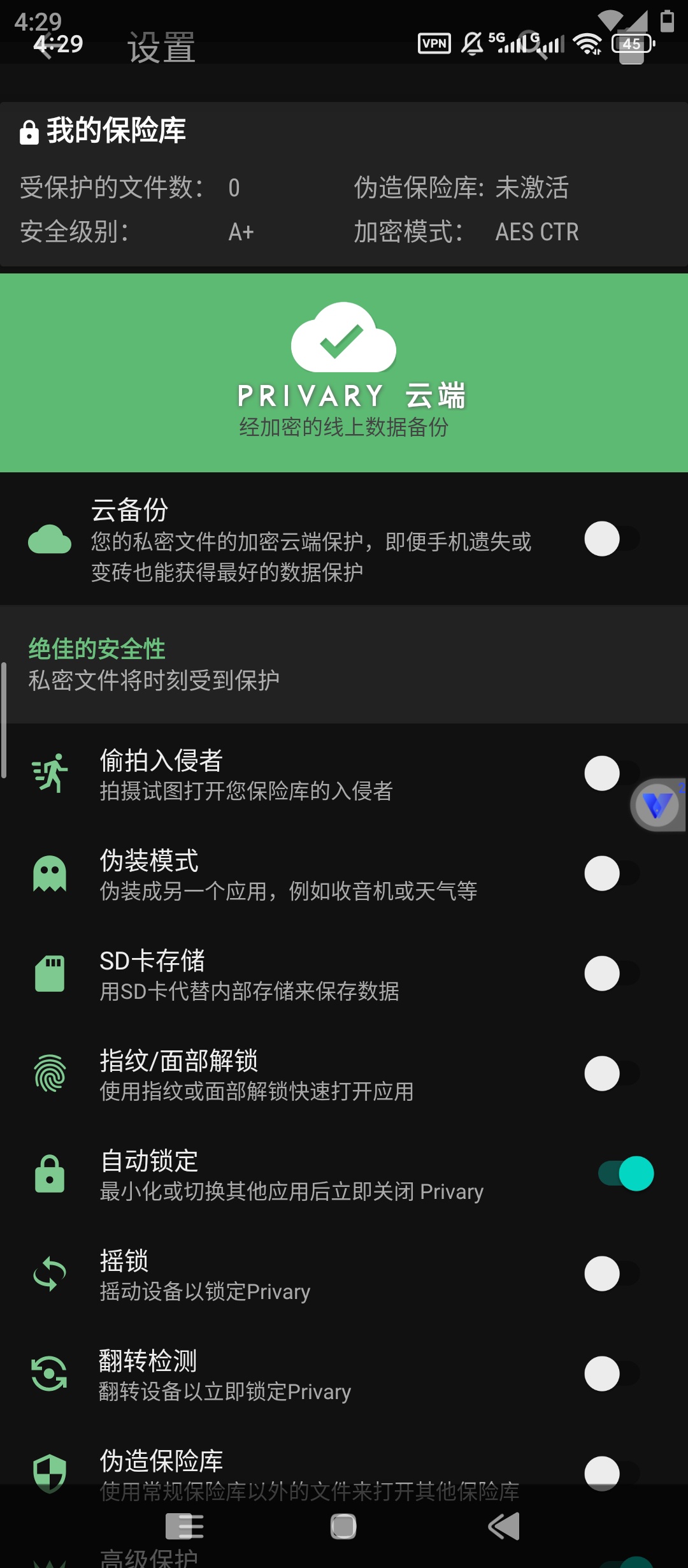
Task: Turn on 摇锁 shake to lock
Action: (x=613, y=1274)
